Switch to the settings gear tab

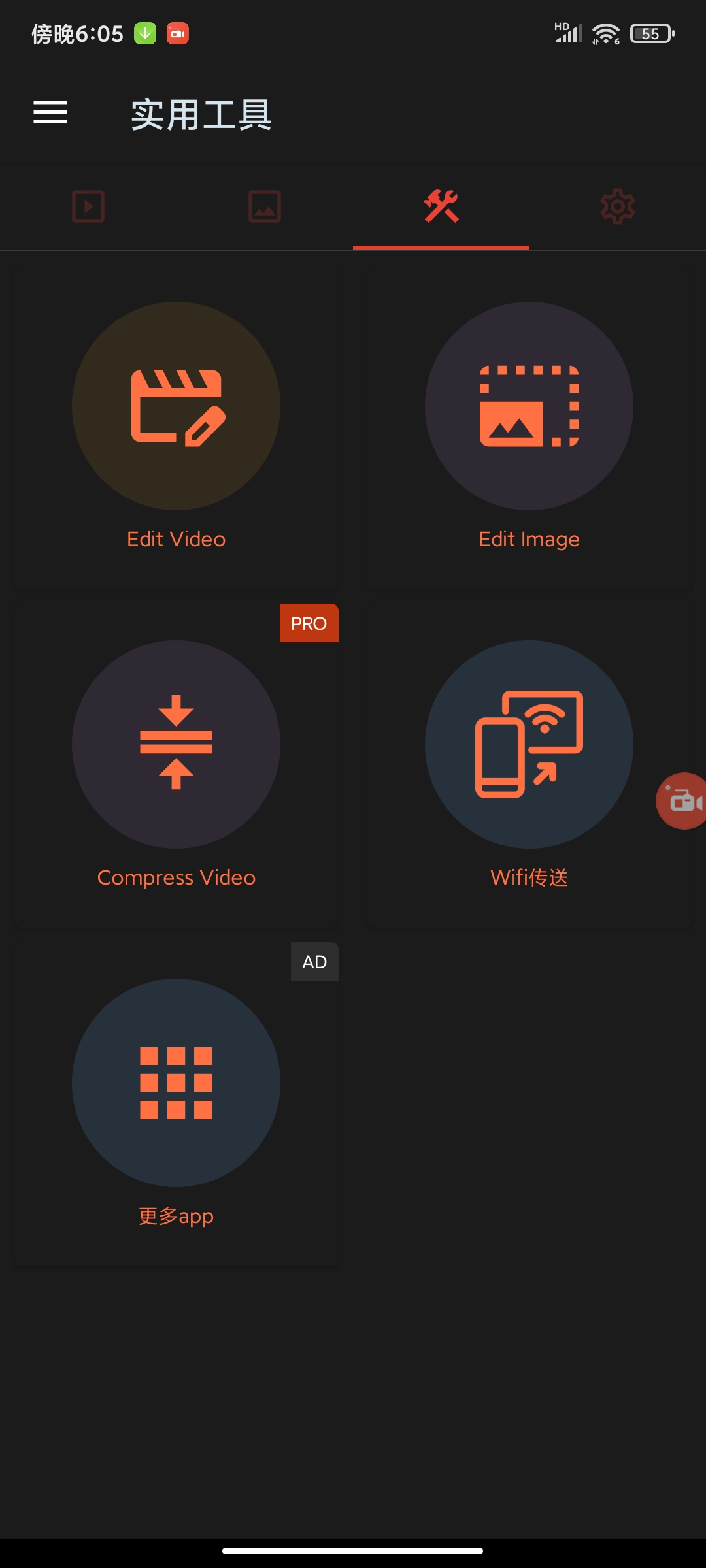pyautogui.click(x=618, y=206)
